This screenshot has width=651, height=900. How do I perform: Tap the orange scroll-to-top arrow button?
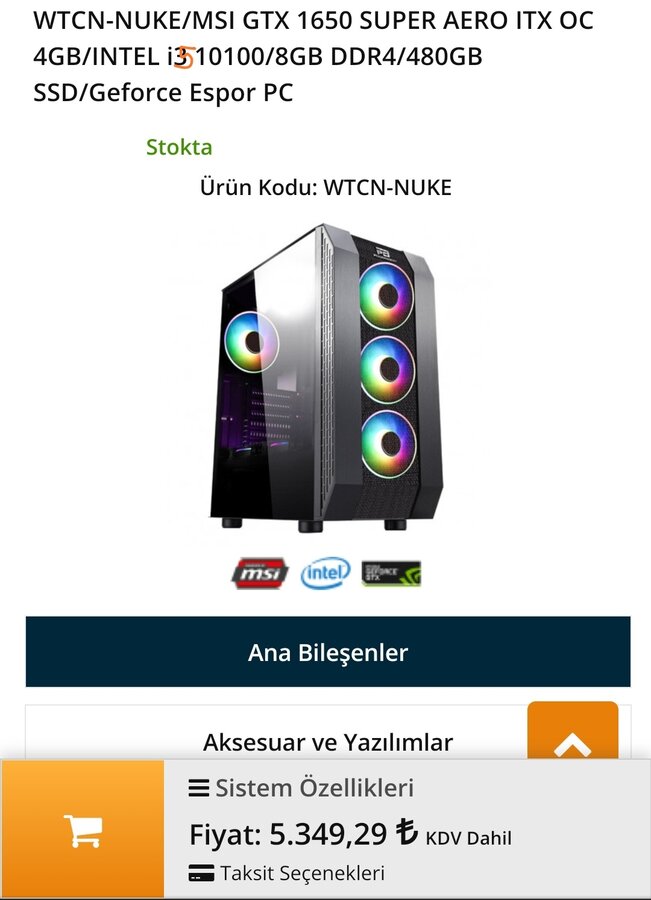pos(572,735)
